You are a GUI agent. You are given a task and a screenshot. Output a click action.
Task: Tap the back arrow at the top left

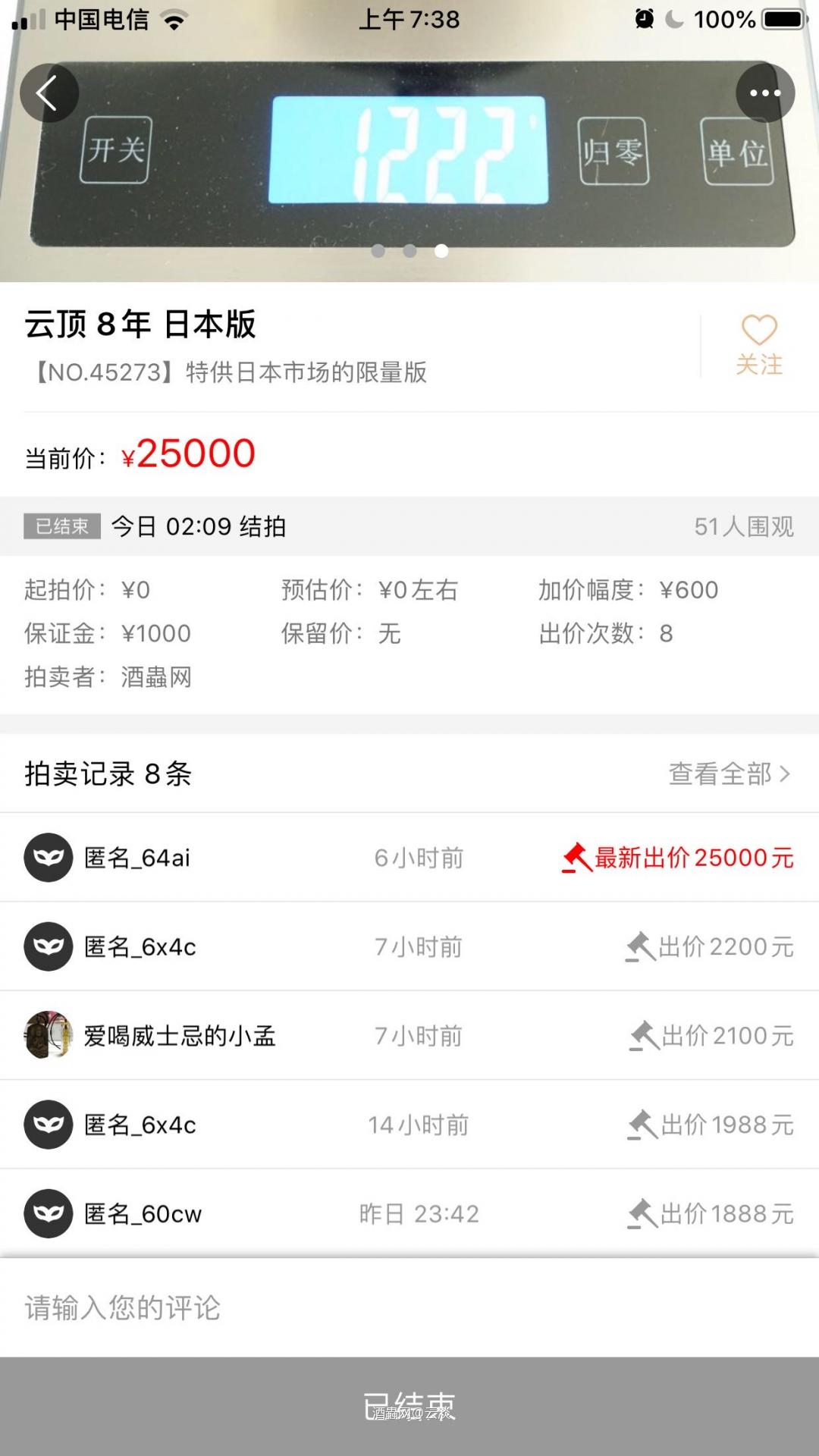49,93
